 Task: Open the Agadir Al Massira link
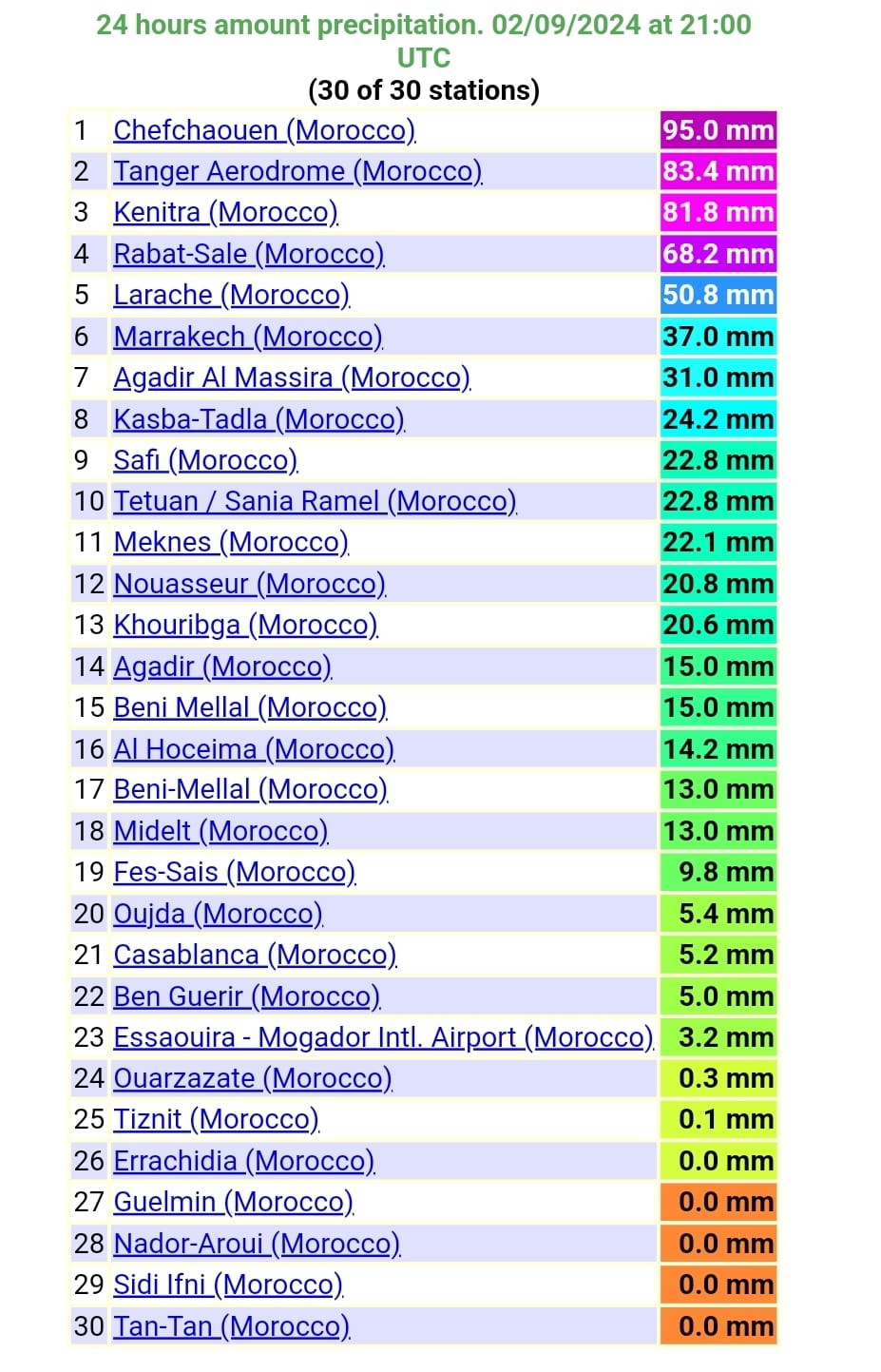pyautogui.click(x=292, y=377)
